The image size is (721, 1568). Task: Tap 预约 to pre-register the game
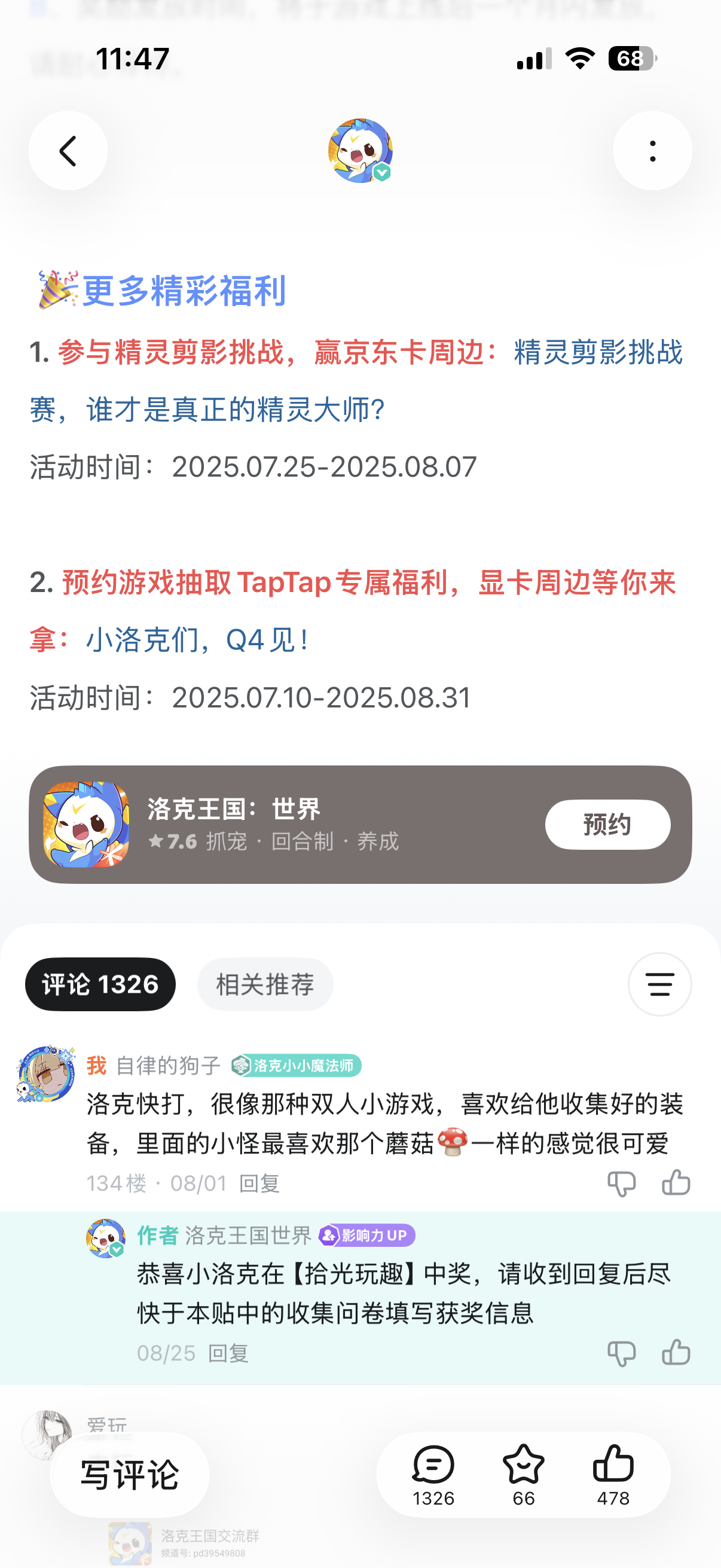pos(607,824)
